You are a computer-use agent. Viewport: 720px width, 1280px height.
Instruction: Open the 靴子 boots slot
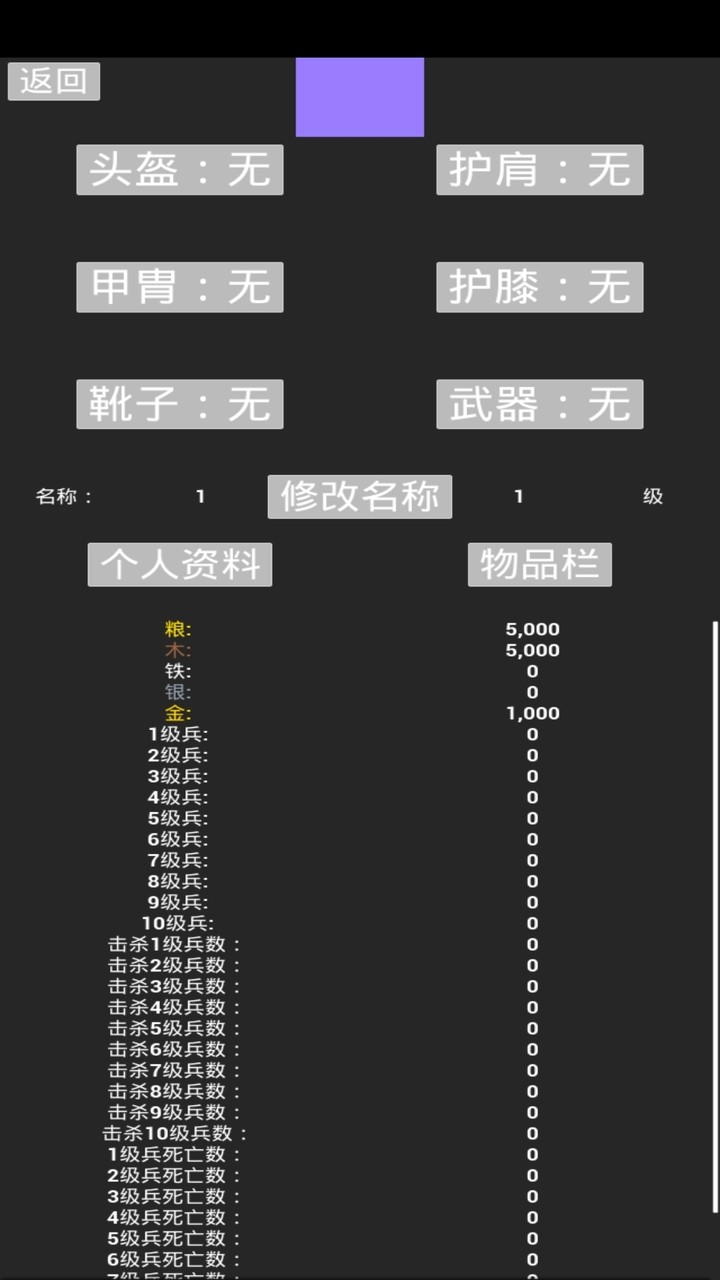click(x=180, y=404)
